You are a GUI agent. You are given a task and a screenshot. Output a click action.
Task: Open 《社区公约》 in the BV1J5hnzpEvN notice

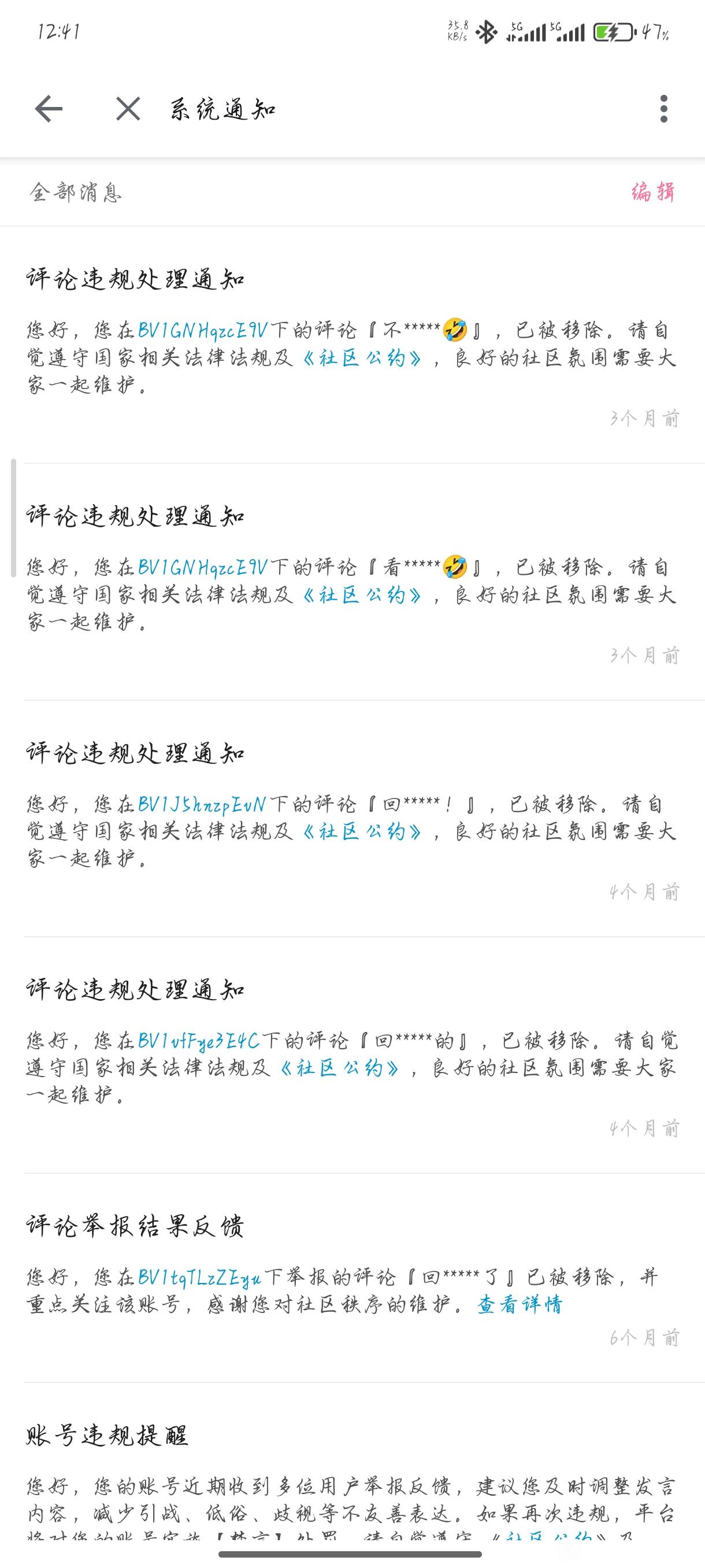pos(362,831)
